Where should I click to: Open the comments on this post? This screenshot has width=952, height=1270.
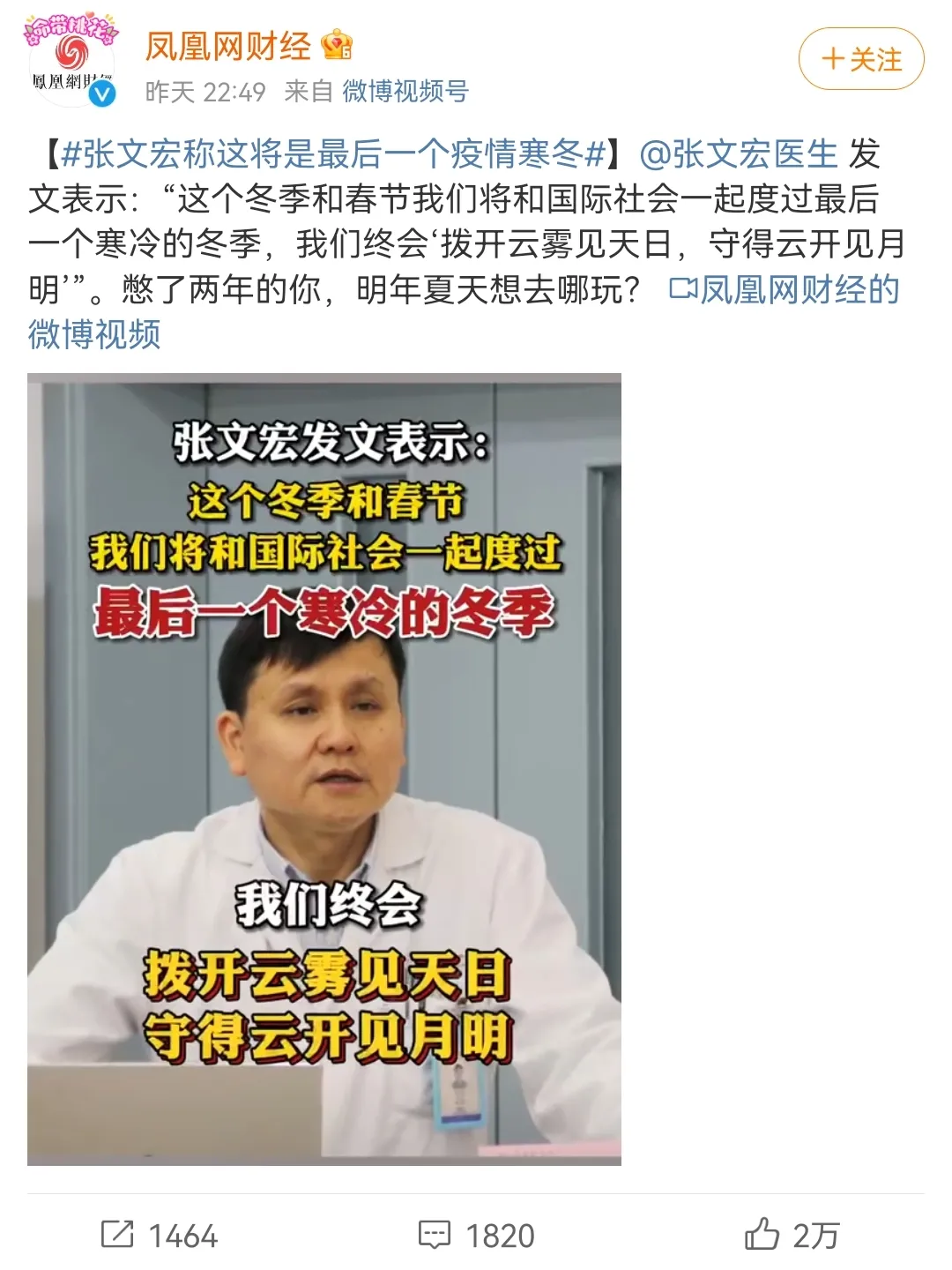pyautogui.click(x=477, y=1235)
